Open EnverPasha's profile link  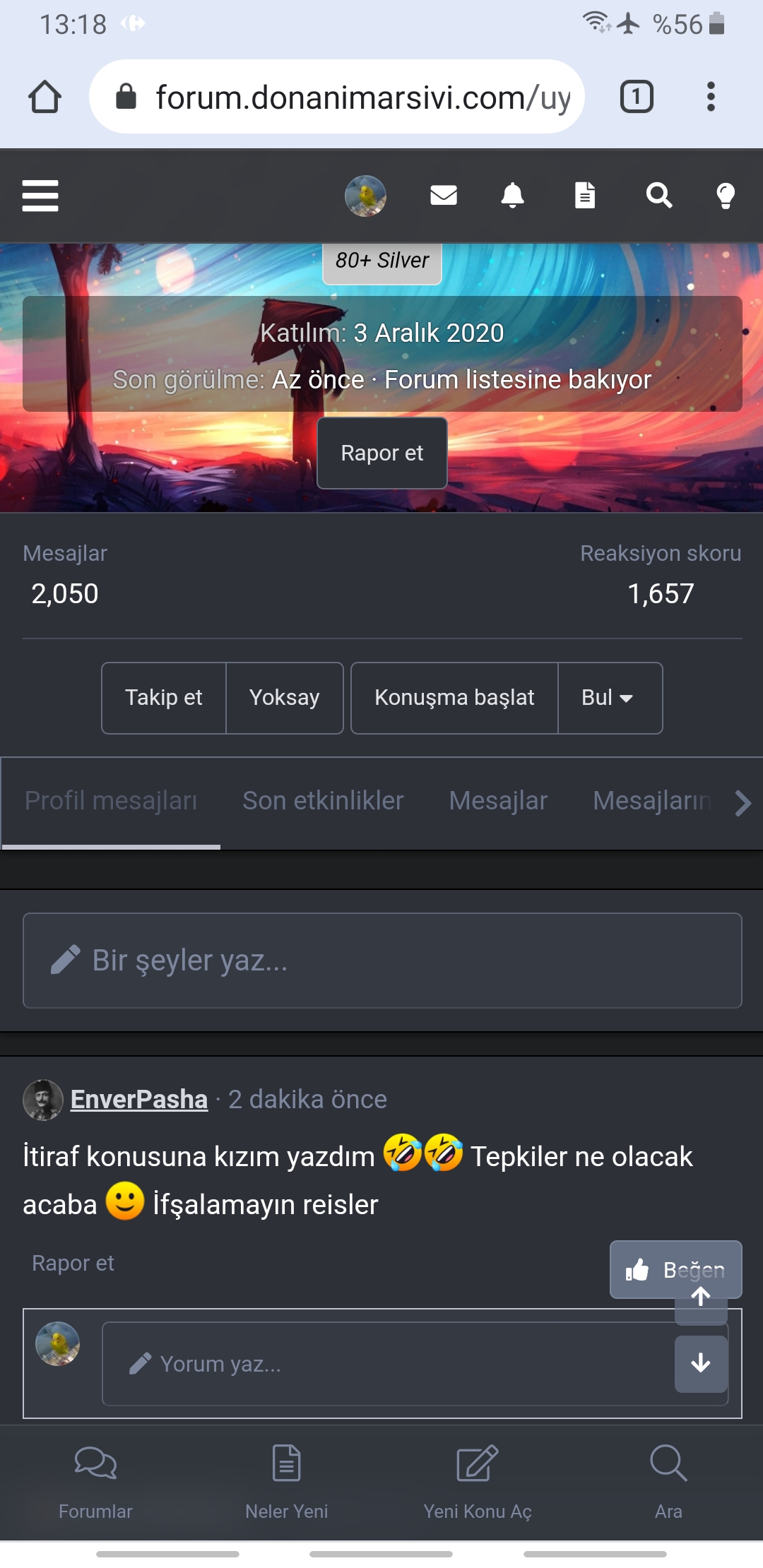pos(139,1099)
